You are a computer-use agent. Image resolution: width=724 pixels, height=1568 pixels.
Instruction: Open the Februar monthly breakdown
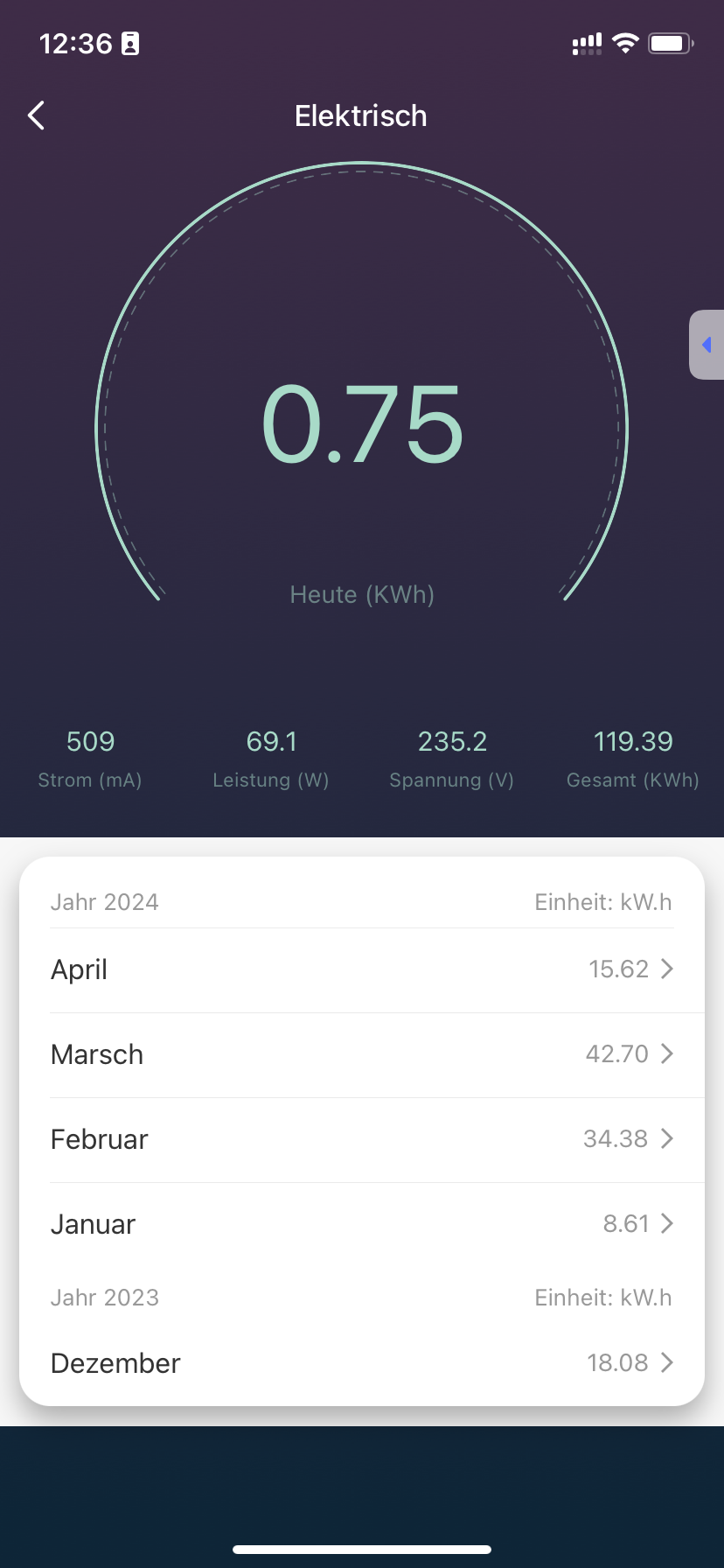(362, 1139)
